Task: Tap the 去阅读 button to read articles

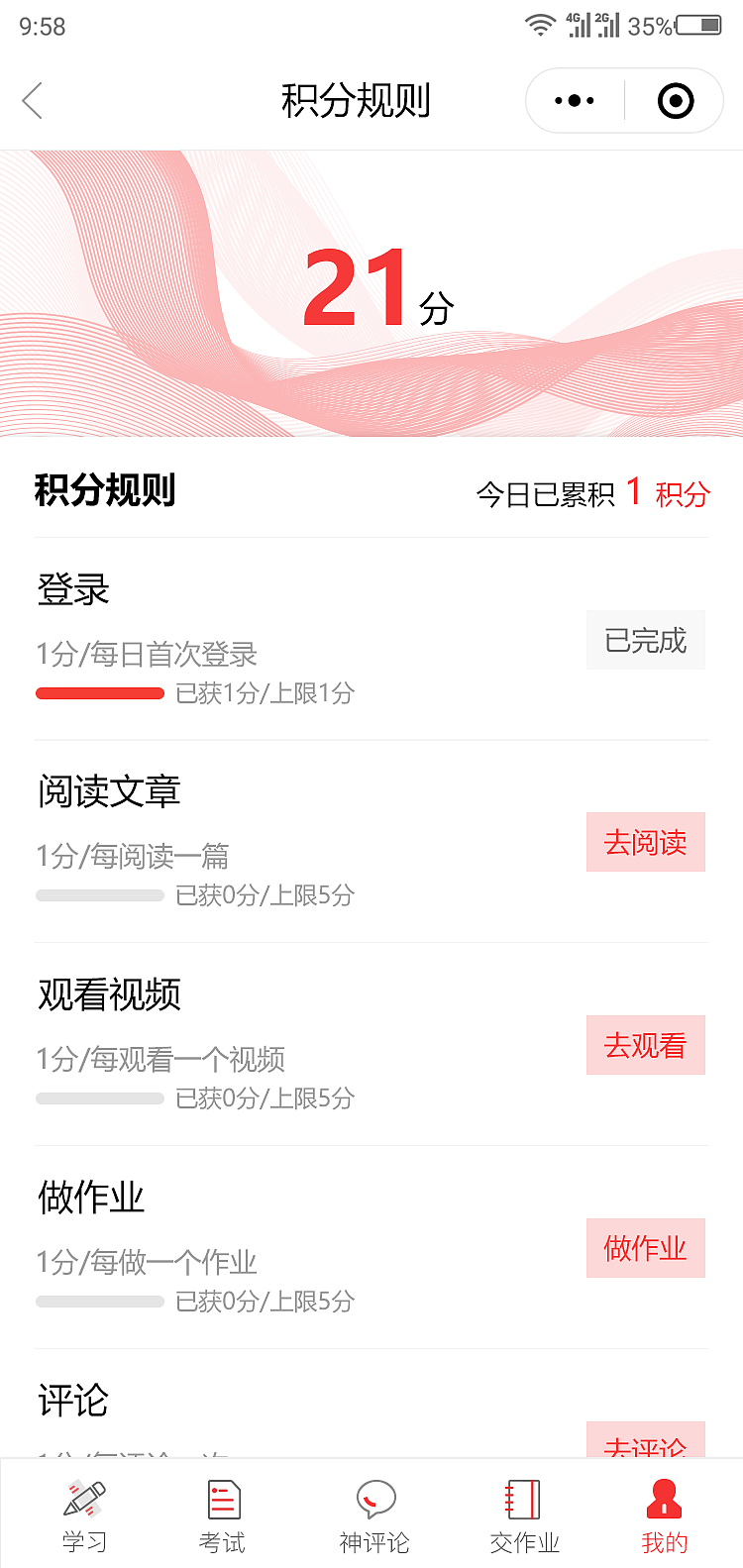Action: click(646, 842)
